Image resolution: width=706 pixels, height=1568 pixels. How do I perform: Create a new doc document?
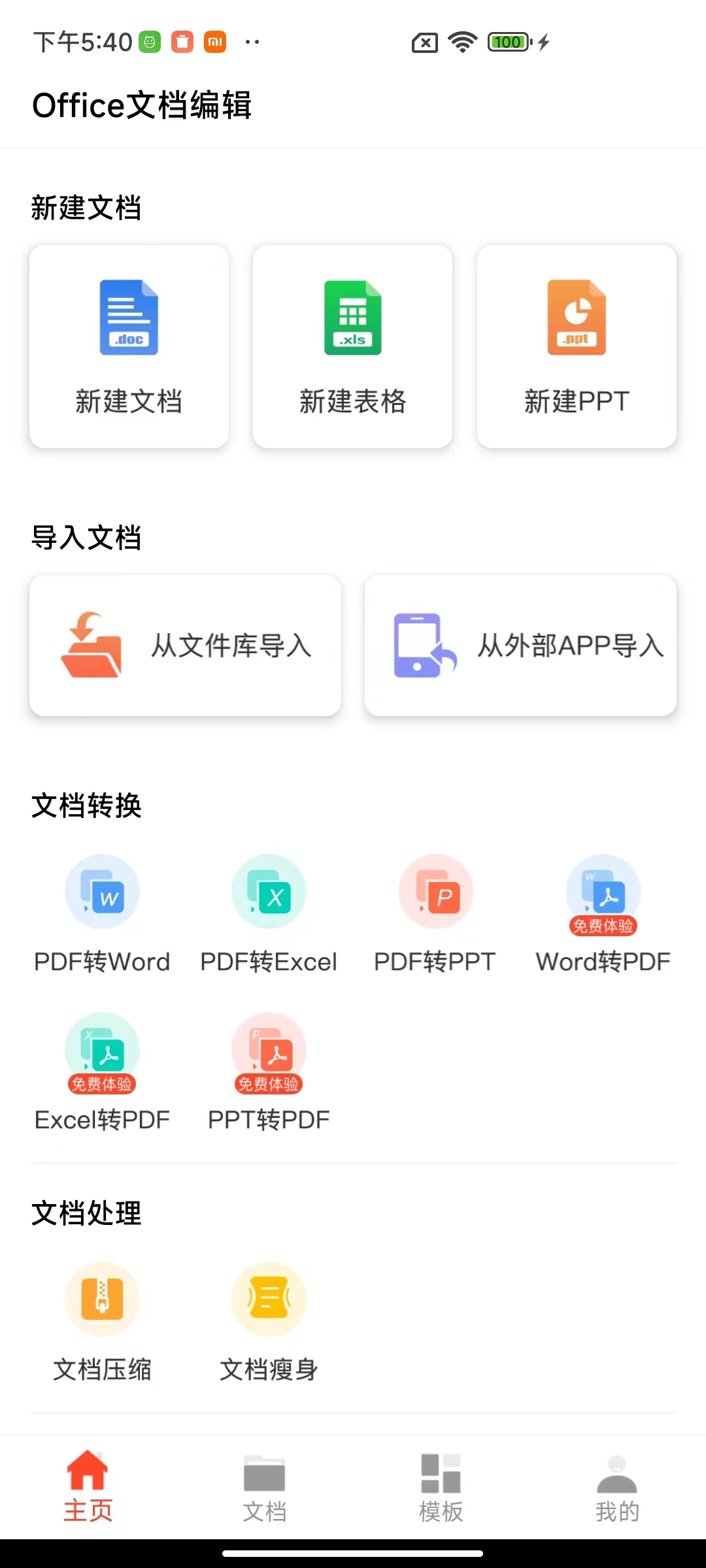[x=129, y=346]
